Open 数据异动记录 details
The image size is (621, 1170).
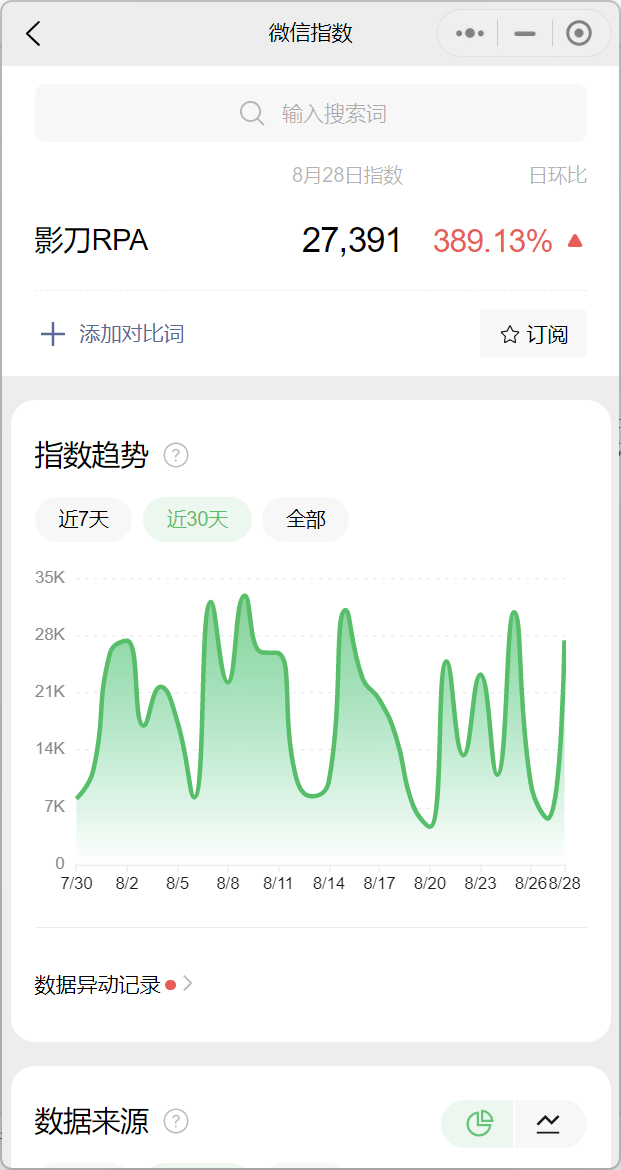click(x=112, y=985)
